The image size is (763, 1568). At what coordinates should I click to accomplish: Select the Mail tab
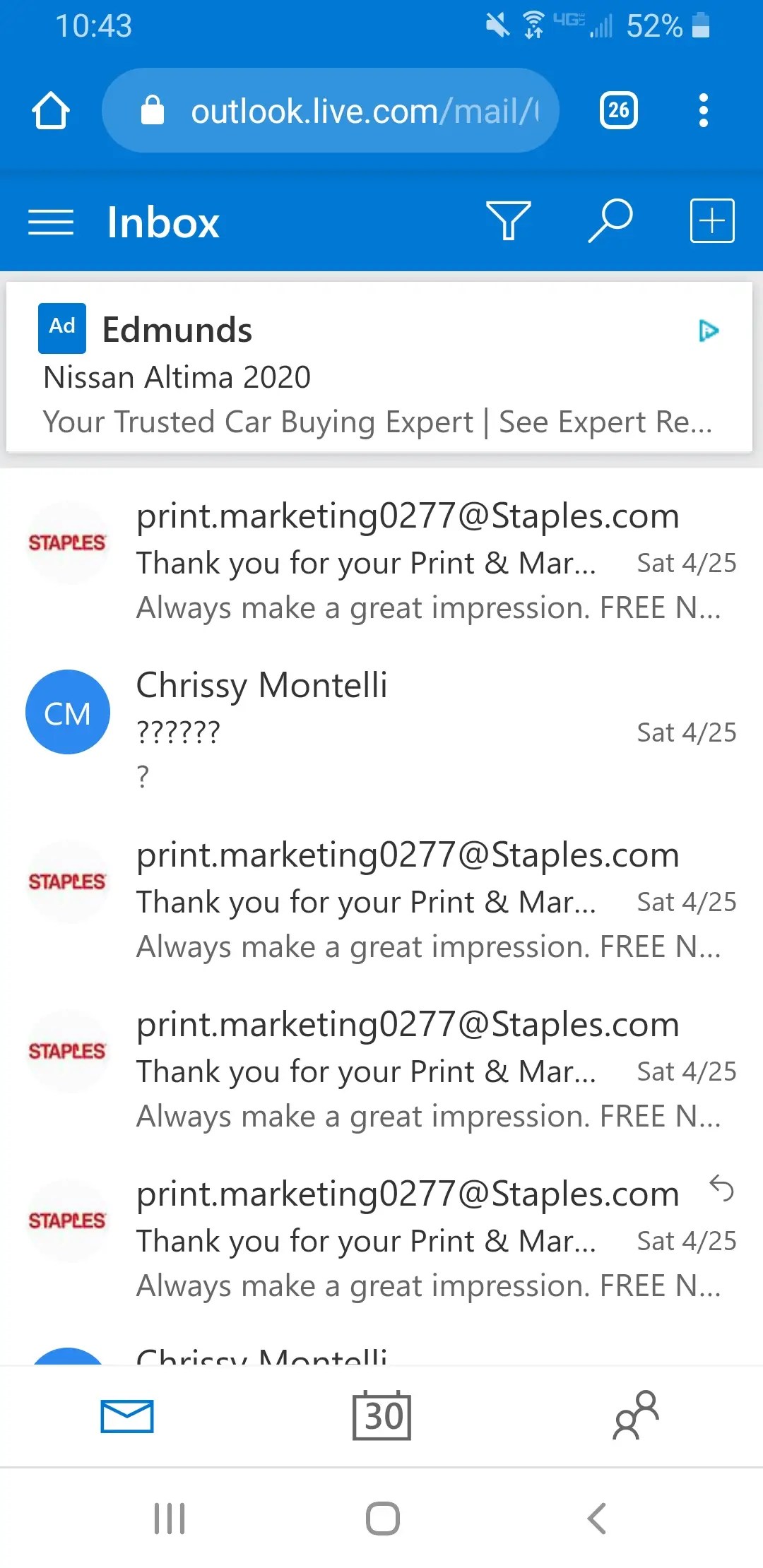point(127,1415)
